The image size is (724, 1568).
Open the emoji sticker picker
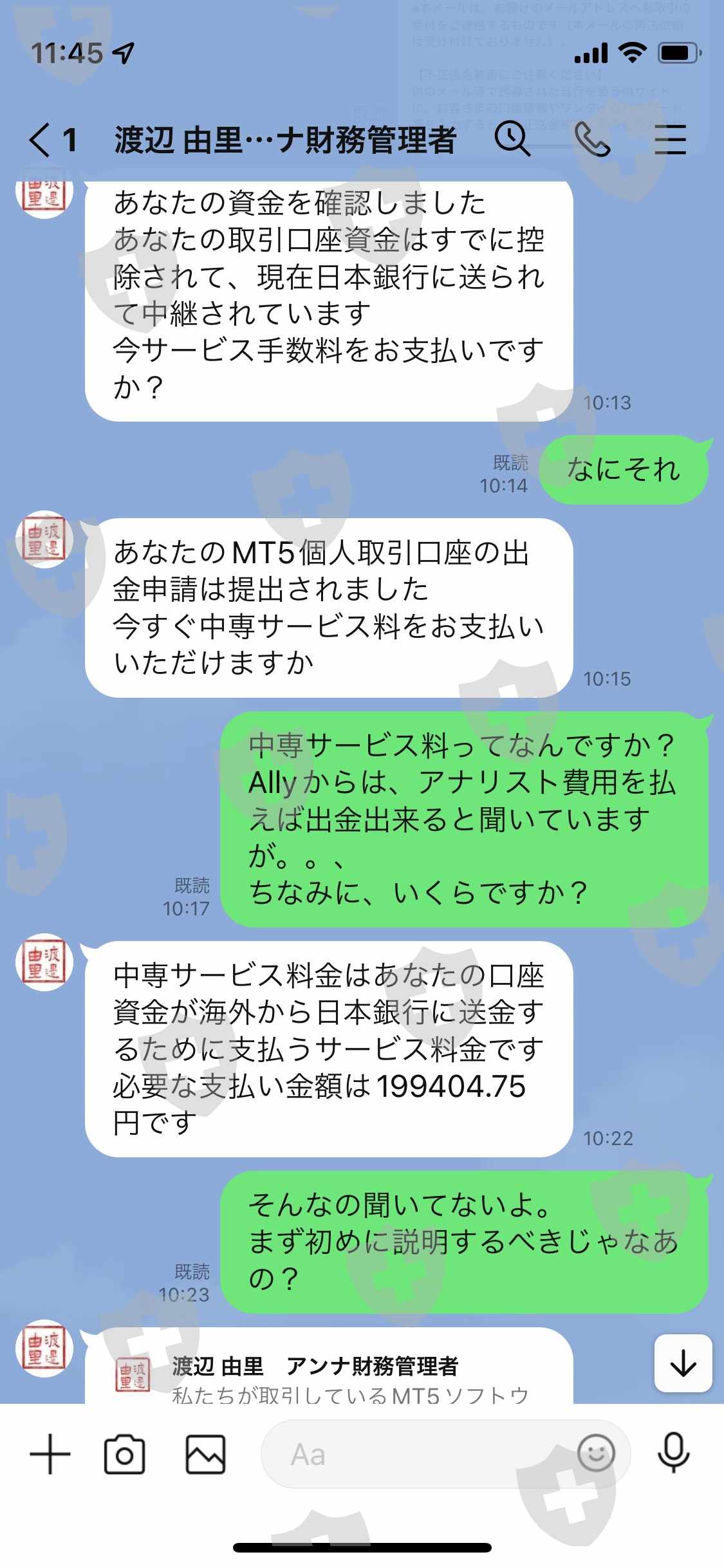(596, 1453)
